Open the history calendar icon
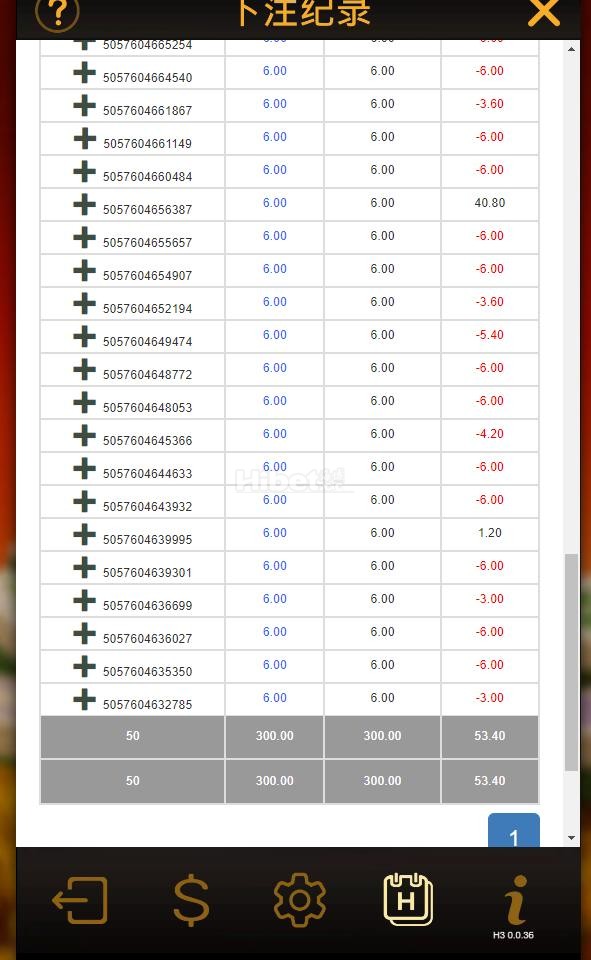 (408, 899)
